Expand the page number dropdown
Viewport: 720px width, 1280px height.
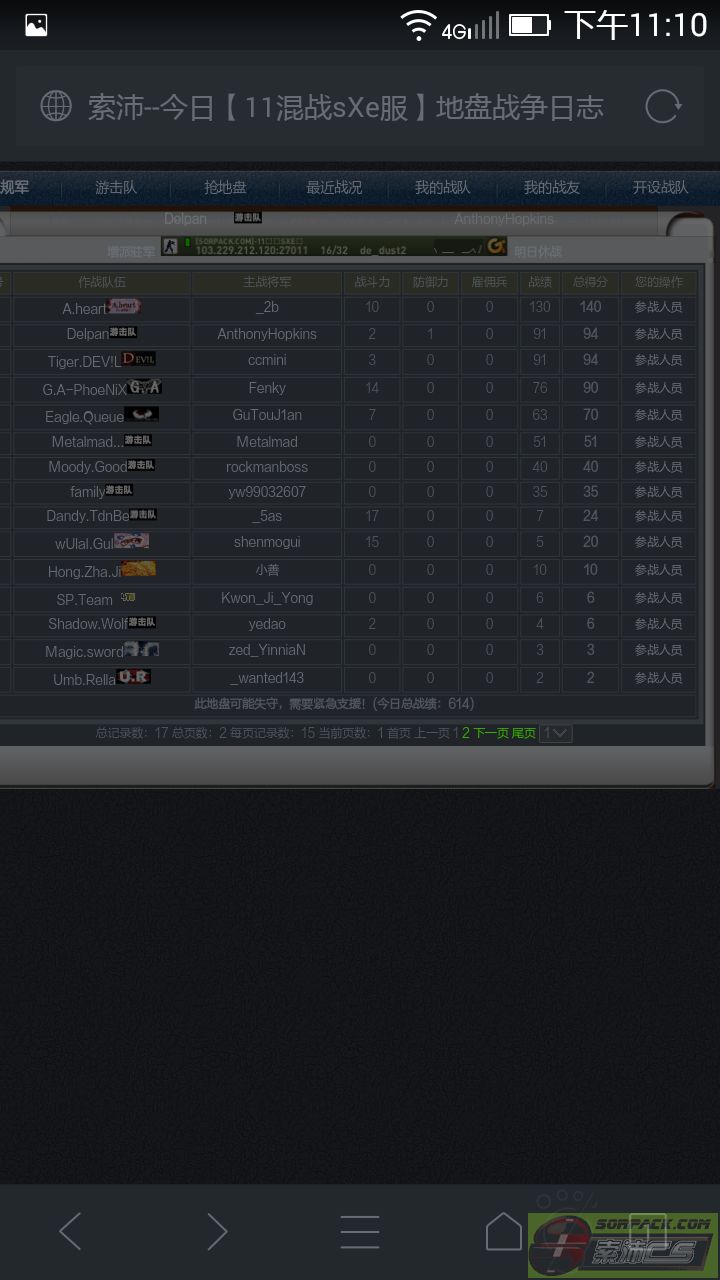point(555,733)
